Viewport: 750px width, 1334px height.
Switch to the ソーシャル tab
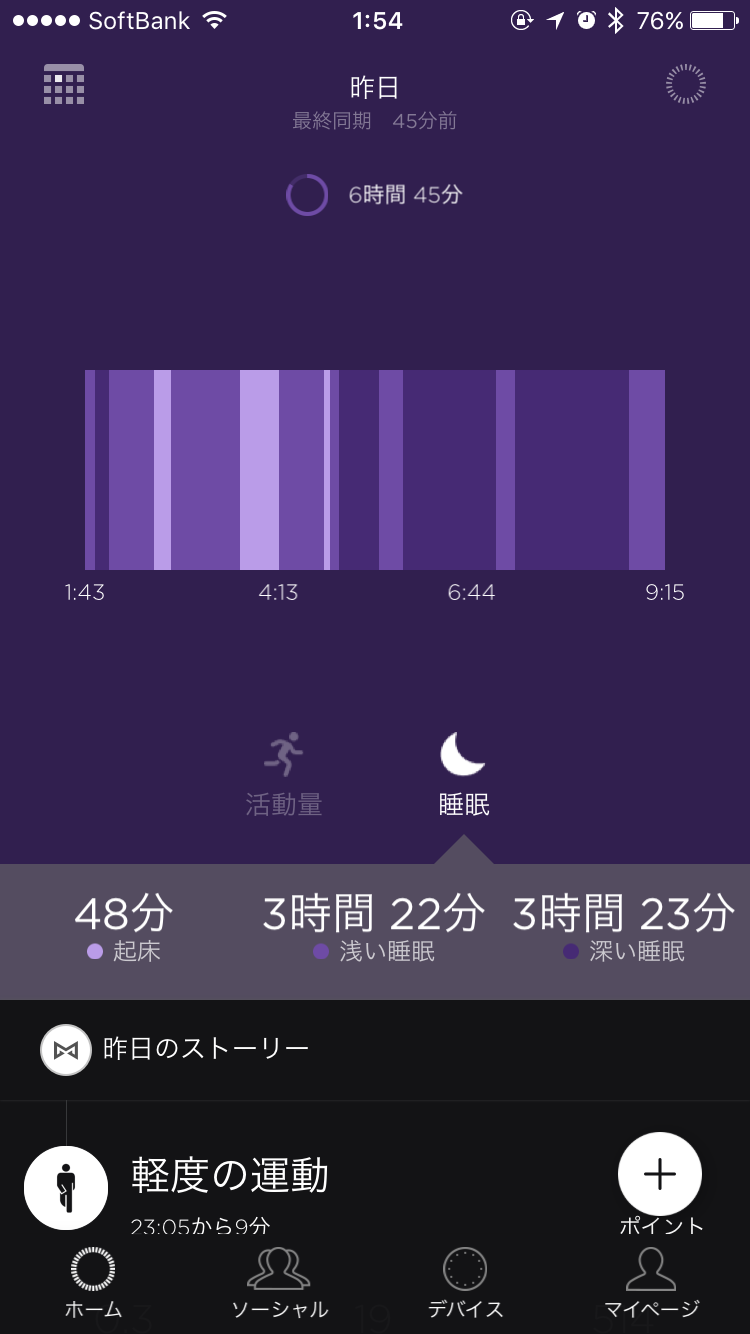point(279,1282)
